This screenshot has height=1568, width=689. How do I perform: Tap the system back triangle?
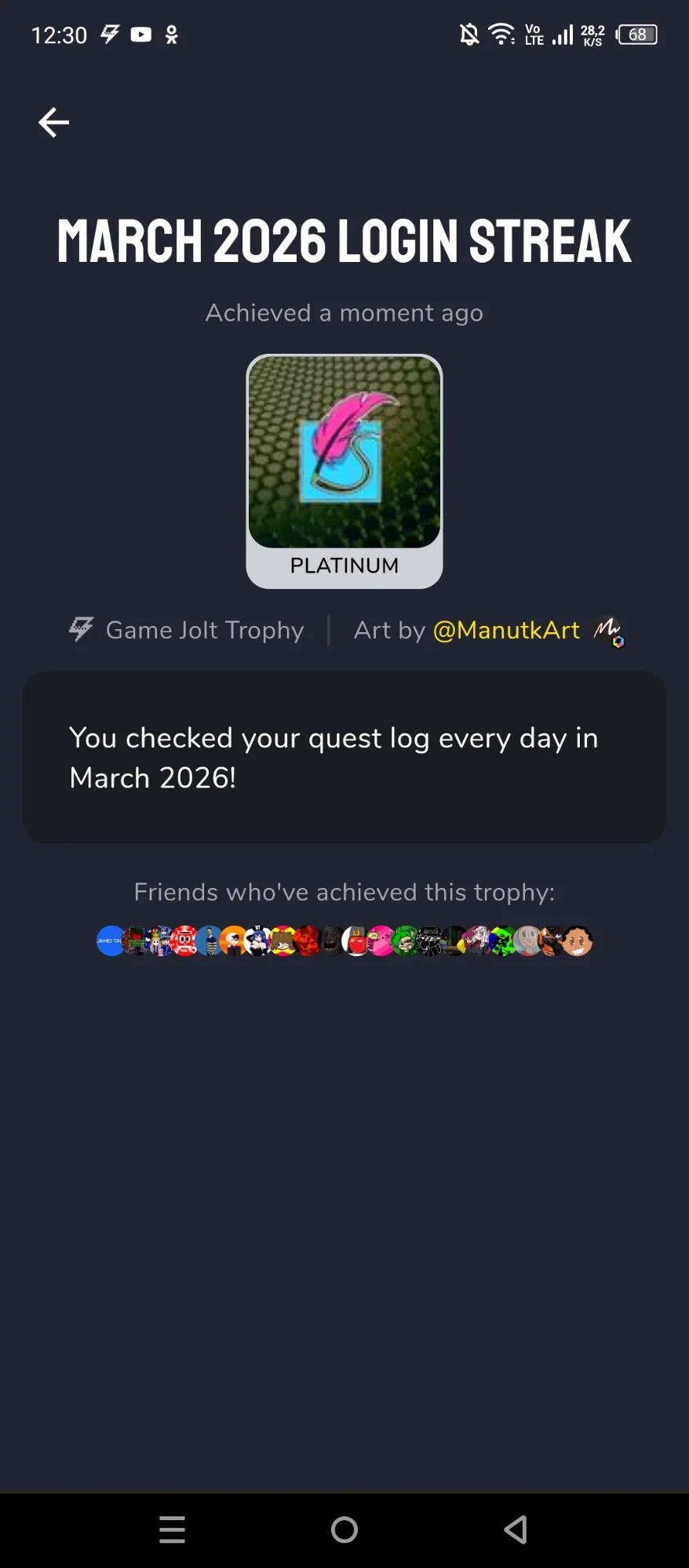(x=516, y=1530)
